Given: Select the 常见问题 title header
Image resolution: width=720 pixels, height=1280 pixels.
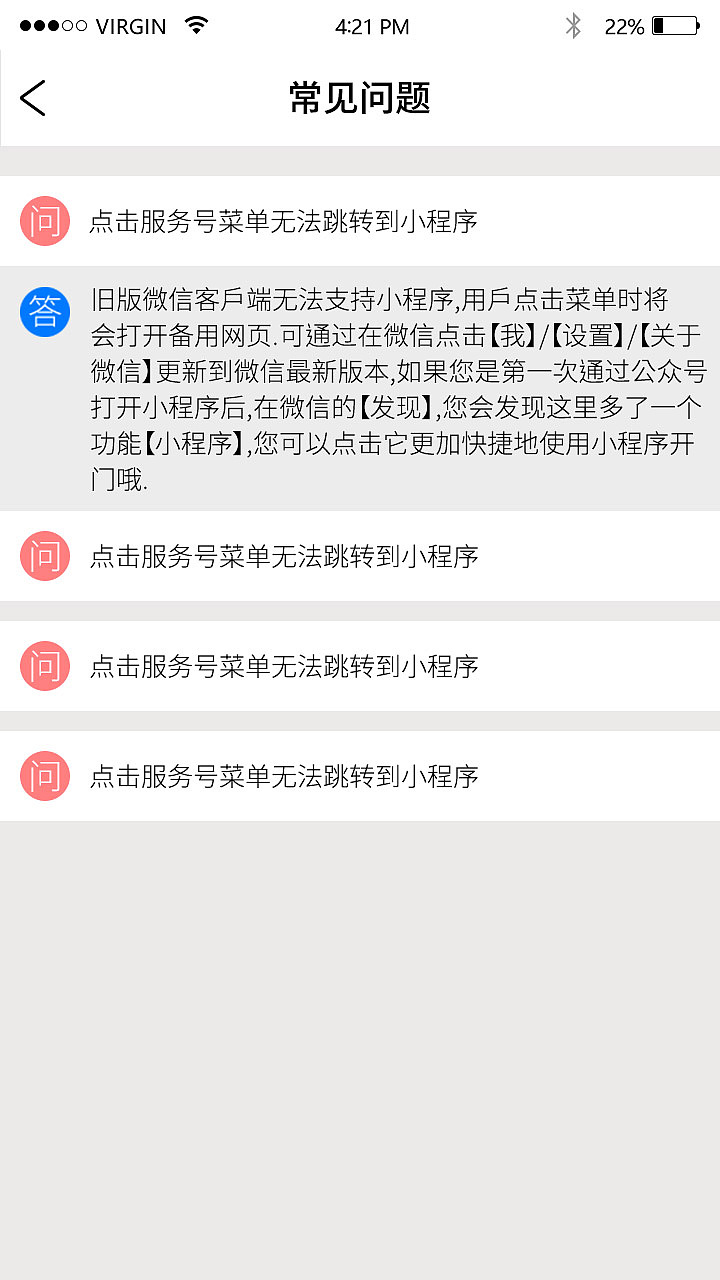Looking at the screenshot, I should tap(358, 99).
